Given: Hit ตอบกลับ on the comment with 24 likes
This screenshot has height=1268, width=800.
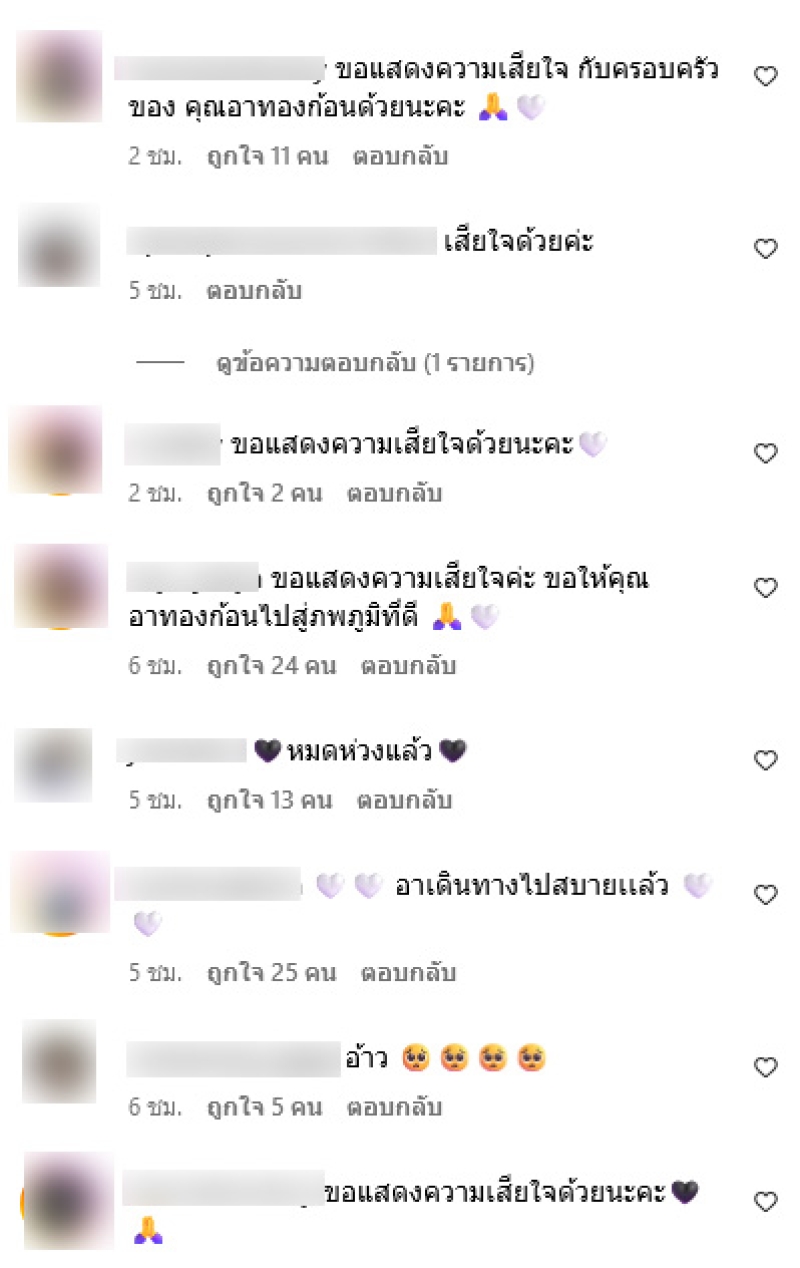Looking at the screenshot, I should point(408,666).
